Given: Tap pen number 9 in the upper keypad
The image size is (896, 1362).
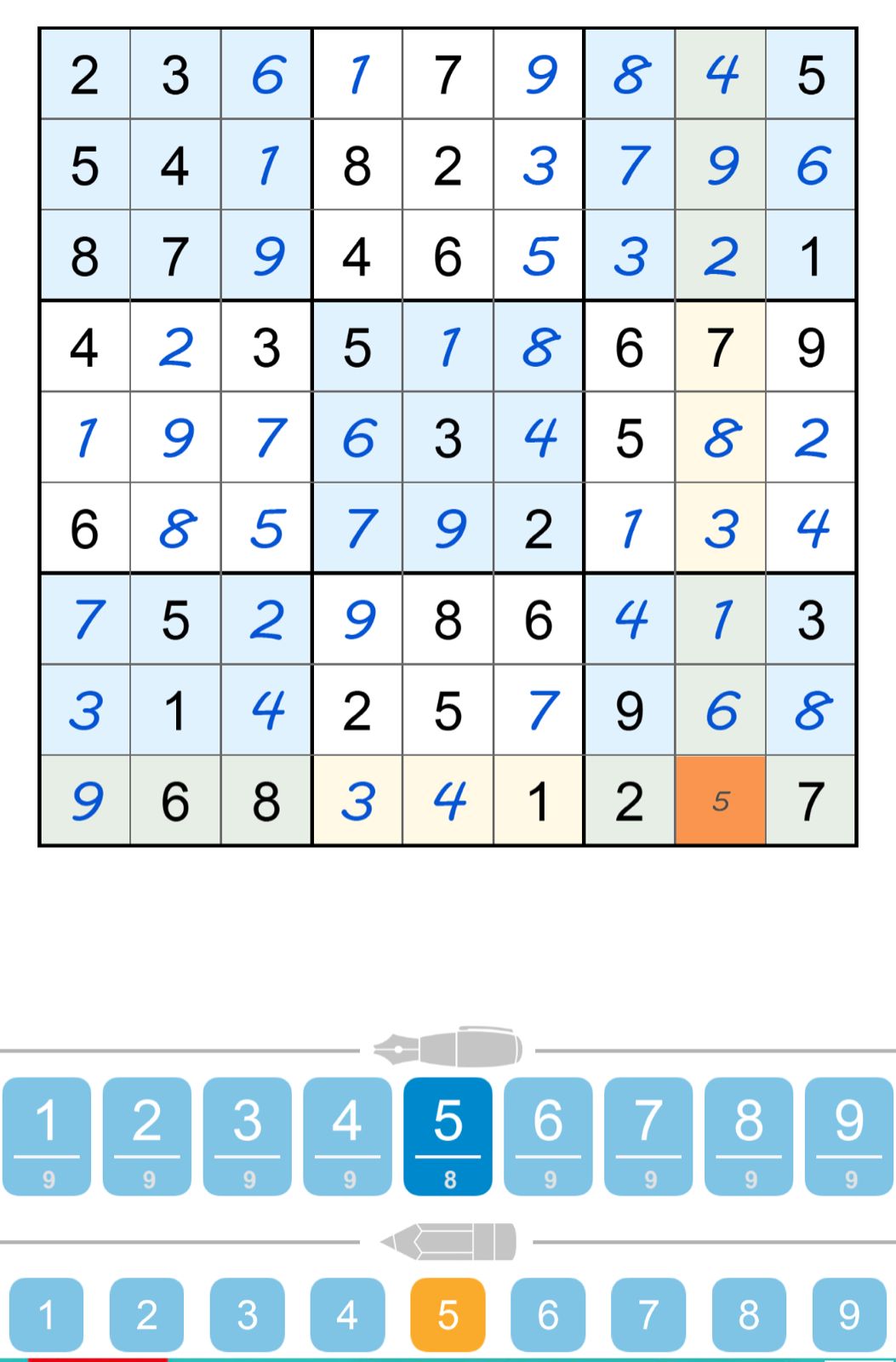Looking at the screenshot, I should 849,1136.
